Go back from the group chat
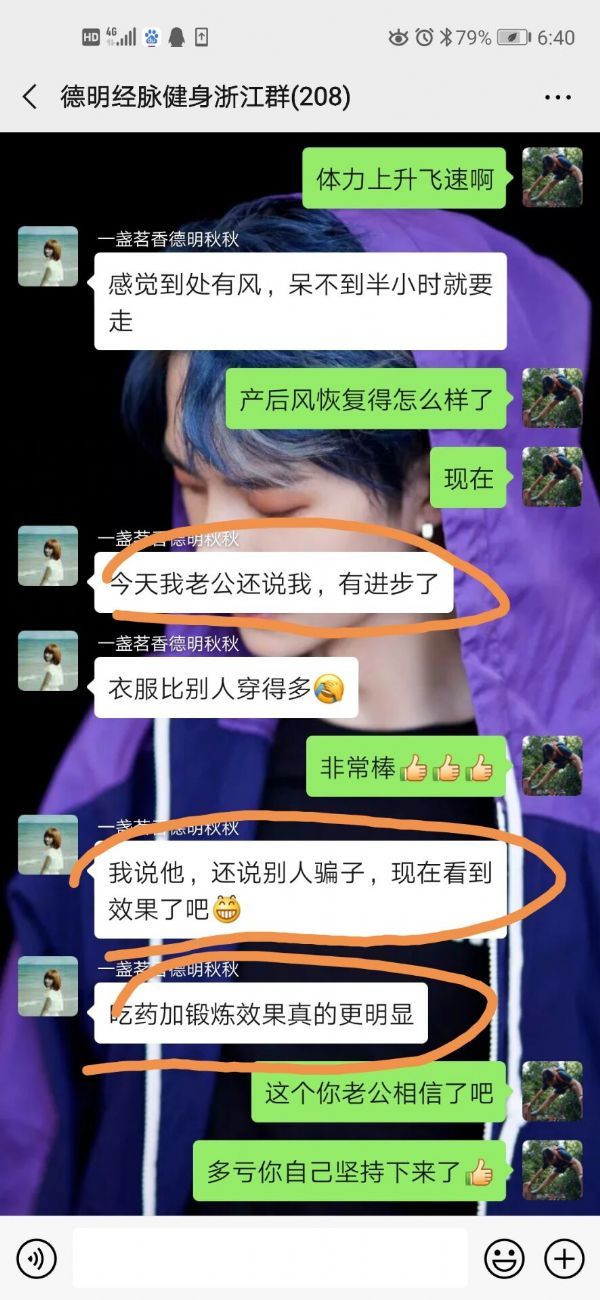600x1300 pixels. pos(30,97)
